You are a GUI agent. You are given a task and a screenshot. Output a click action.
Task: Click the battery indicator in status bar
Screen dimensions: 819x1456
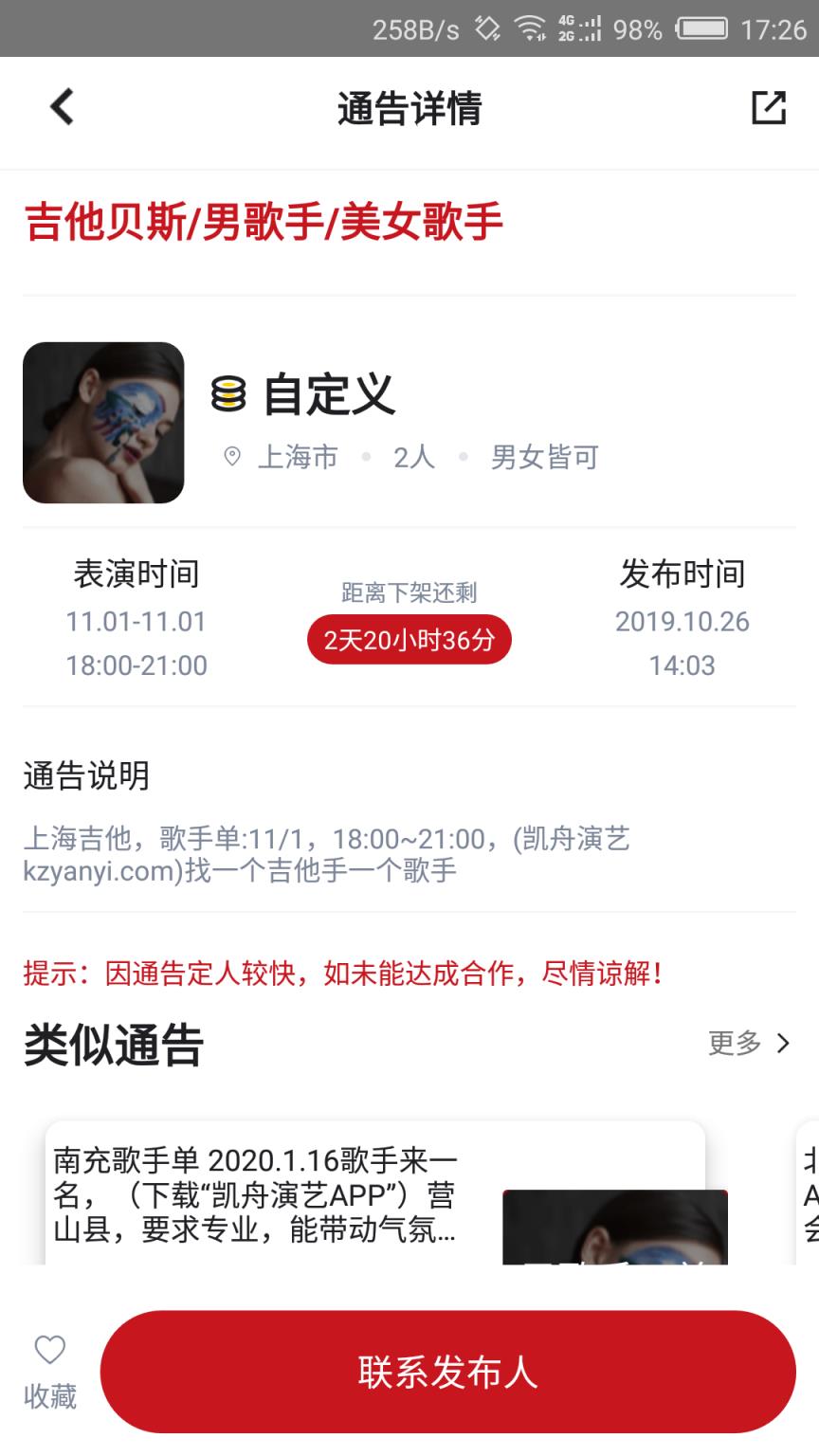pos(703,29)
